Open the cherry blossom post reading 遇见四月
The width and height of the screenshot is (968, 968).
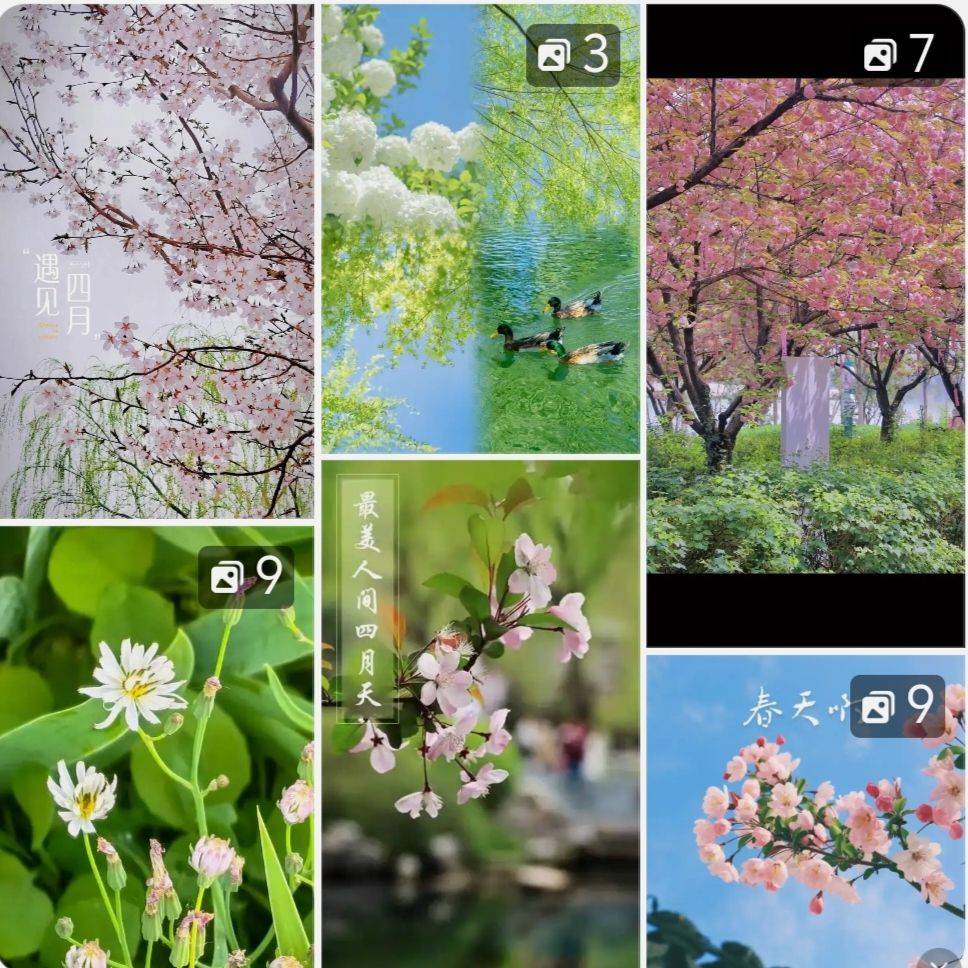pyautogui.click(x=156, y=260)
